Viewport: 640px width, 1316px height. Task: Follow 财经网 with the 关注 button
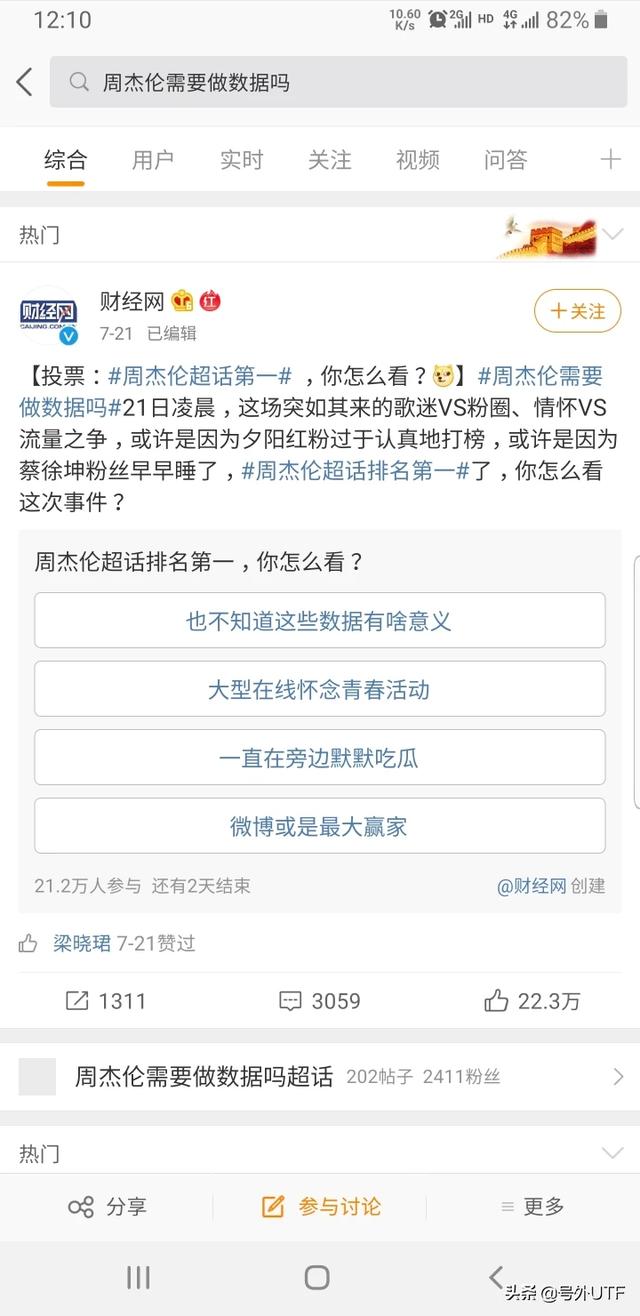(x=577, y=312)
